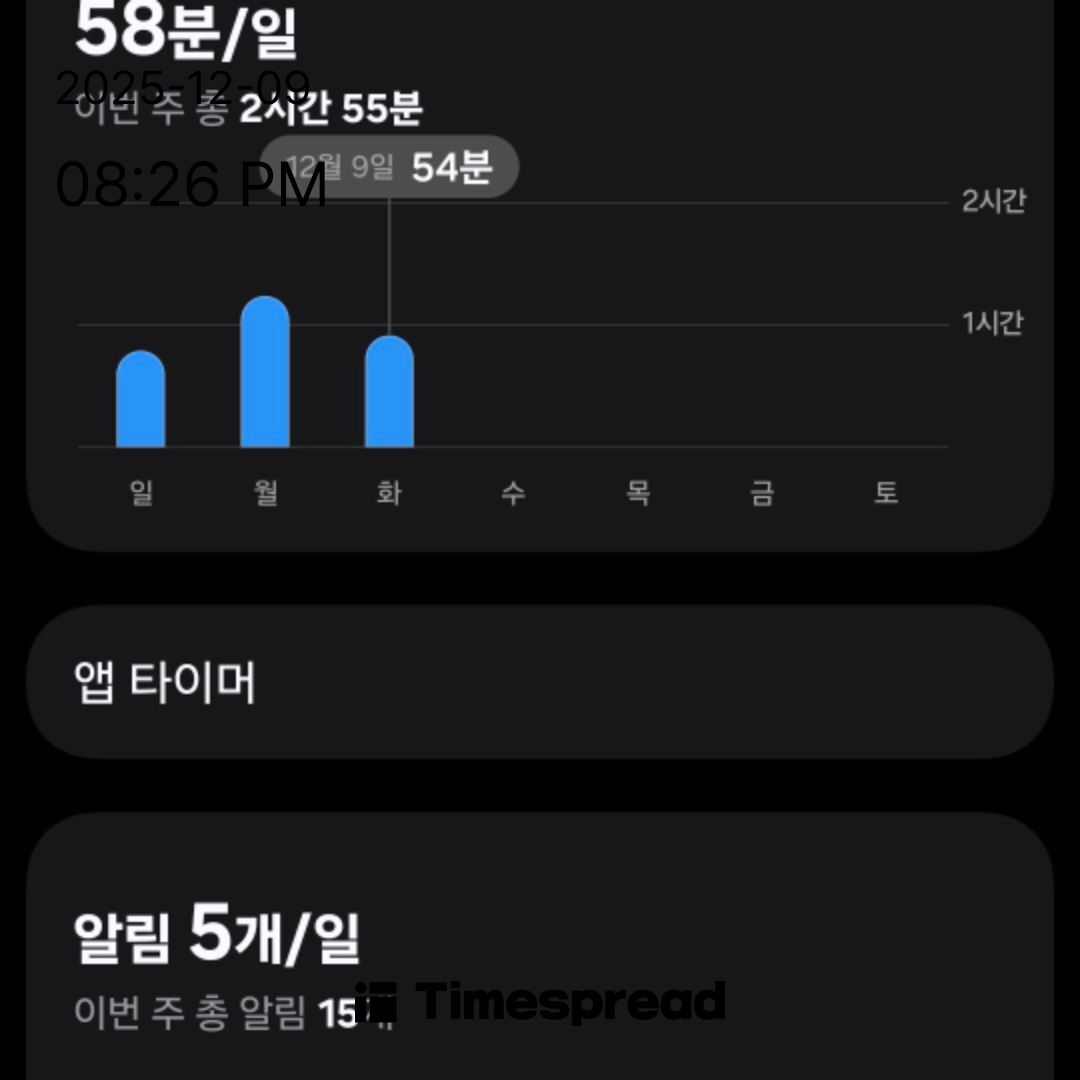Select the 화 (Tuesday) bar in the chart

[389, 393]
